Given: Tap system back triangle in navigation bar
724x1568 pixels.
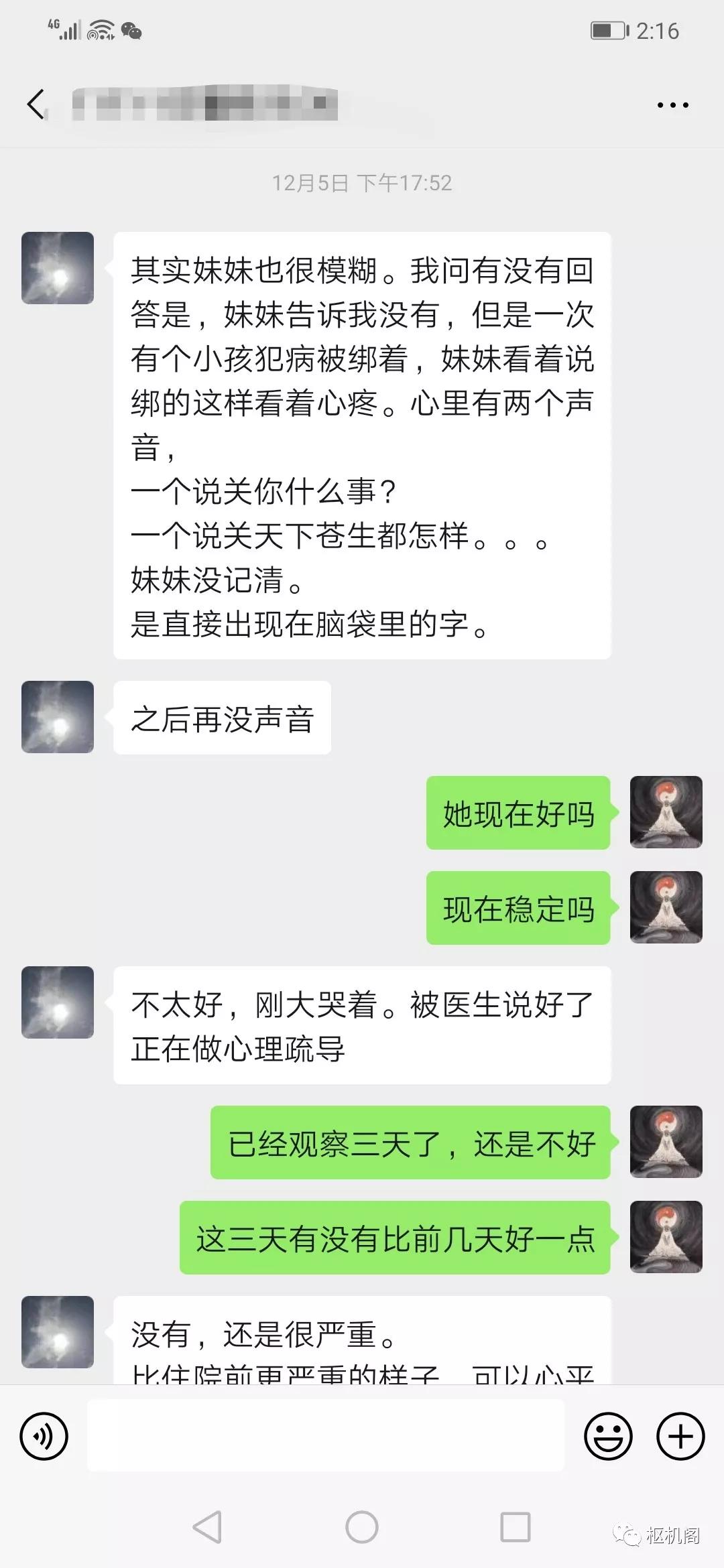Looking at the screenshot, I should pyautogui.click(x=207, y=1527).
